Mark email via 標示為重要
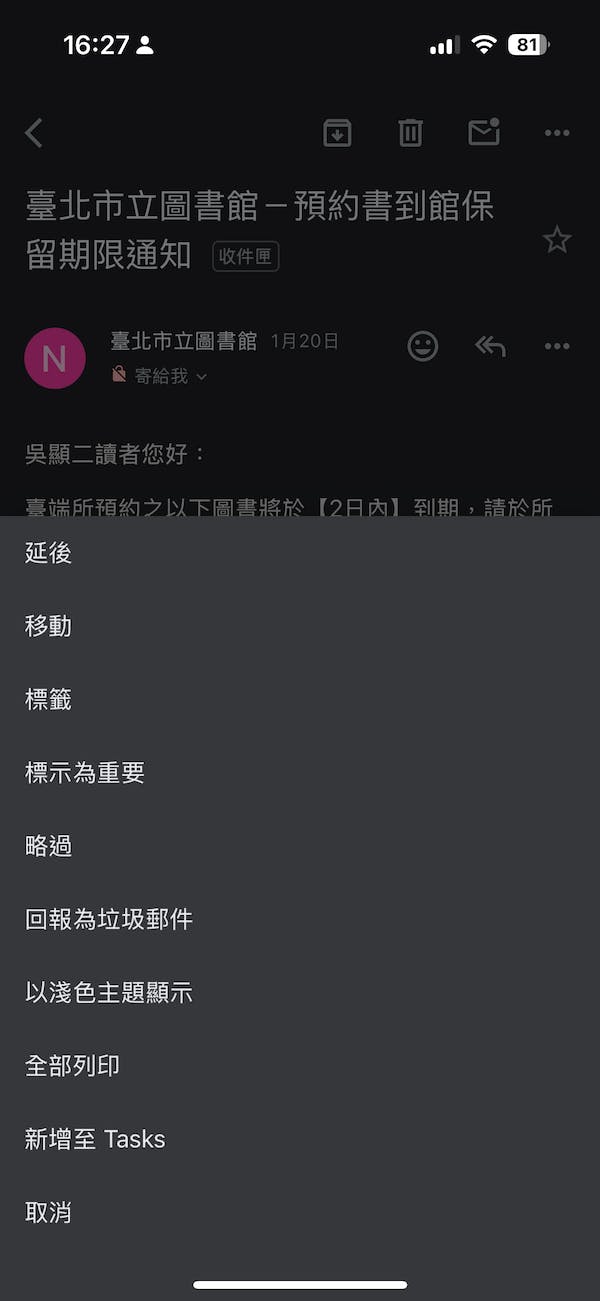 (x=85, y=772)
